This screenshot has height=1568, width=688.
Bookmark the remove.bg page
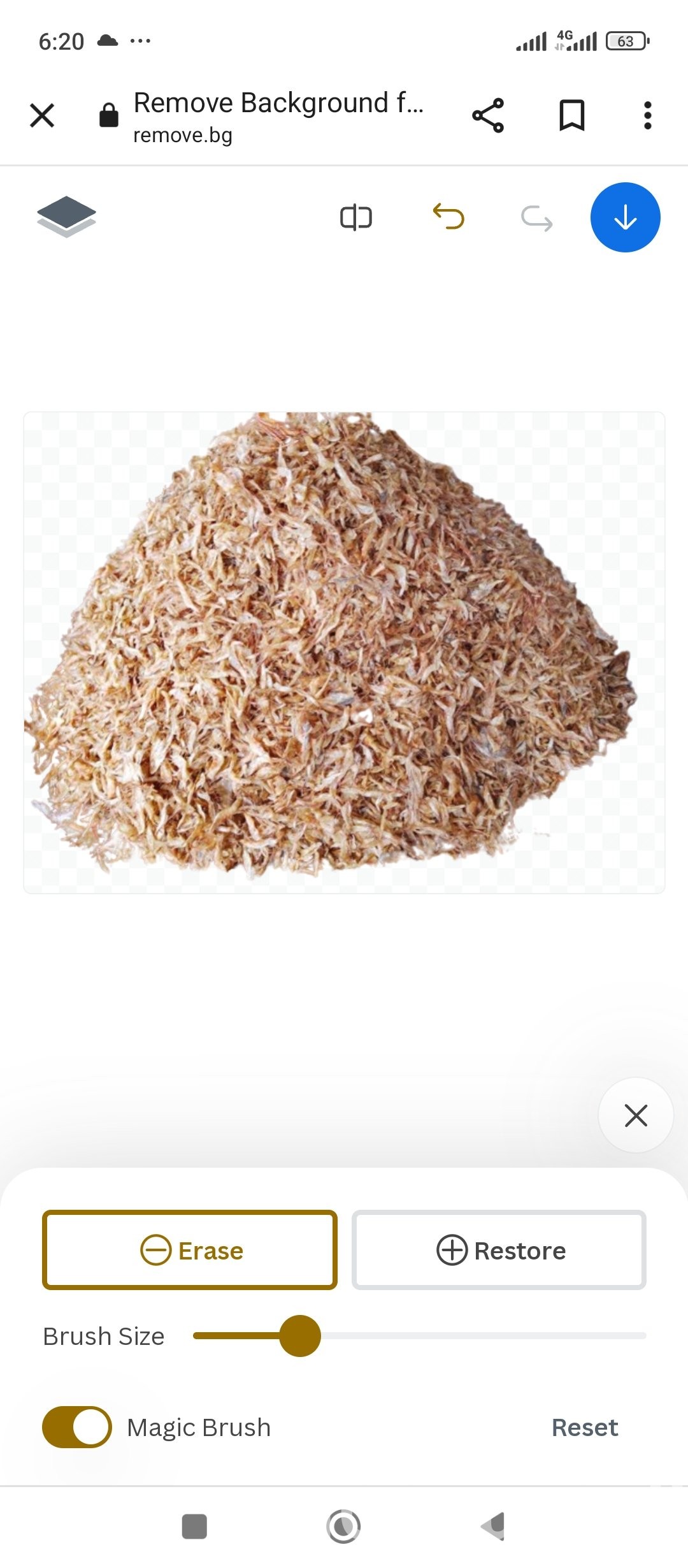tap(571, 115)
